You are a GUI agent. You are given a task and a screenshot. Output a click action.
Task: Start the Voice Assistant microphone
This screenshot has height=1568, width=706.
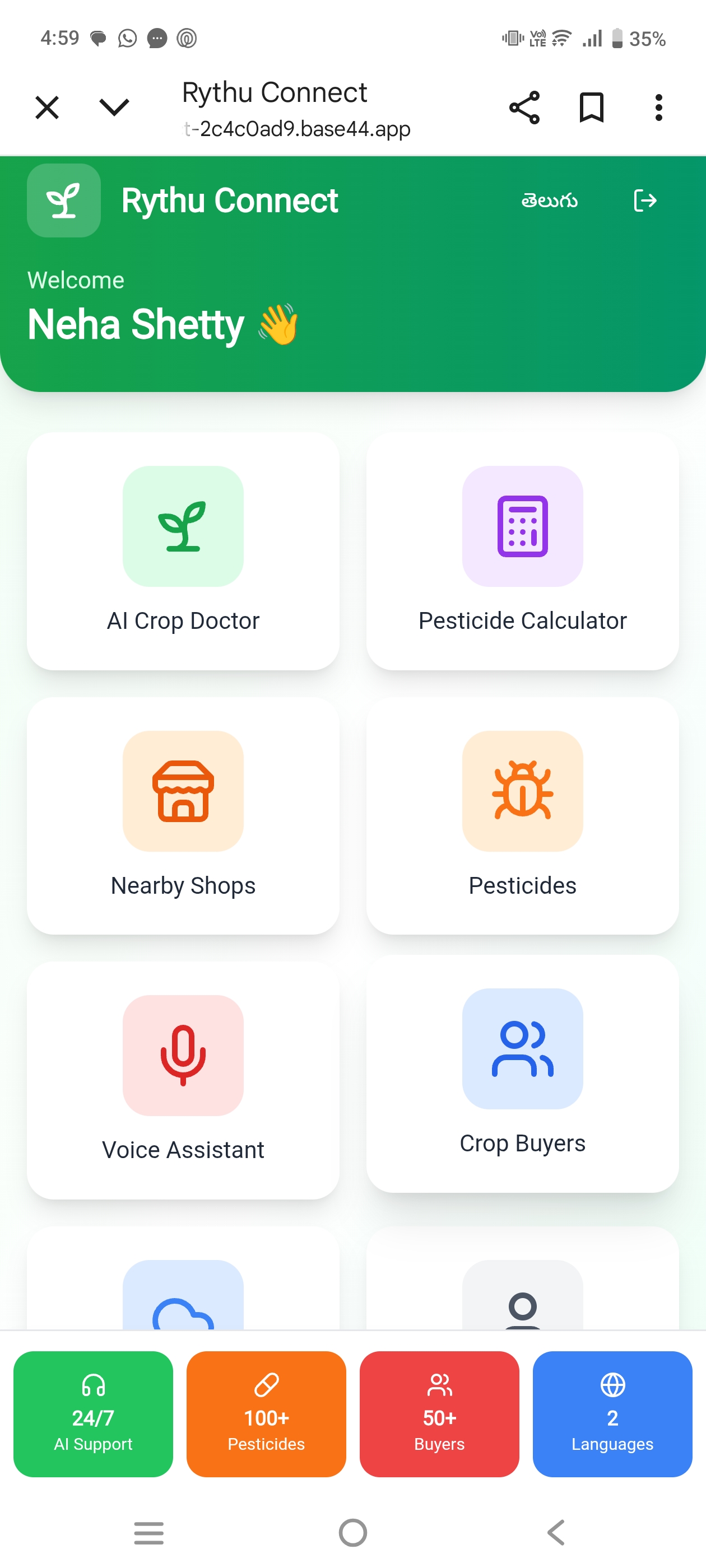tap(183, 1056)
